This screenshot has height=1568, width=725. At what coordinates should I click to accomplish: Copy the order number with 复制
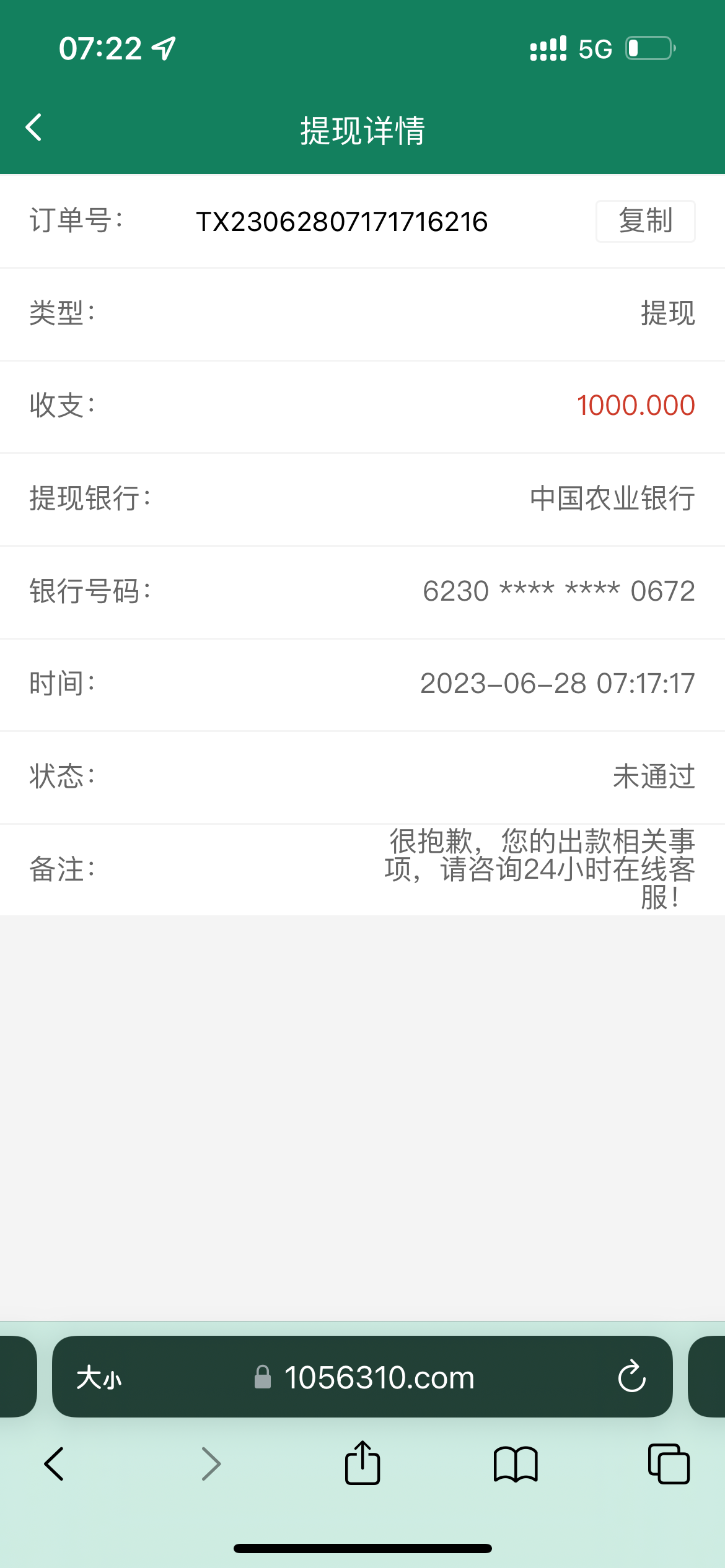[x=645, y=221]
